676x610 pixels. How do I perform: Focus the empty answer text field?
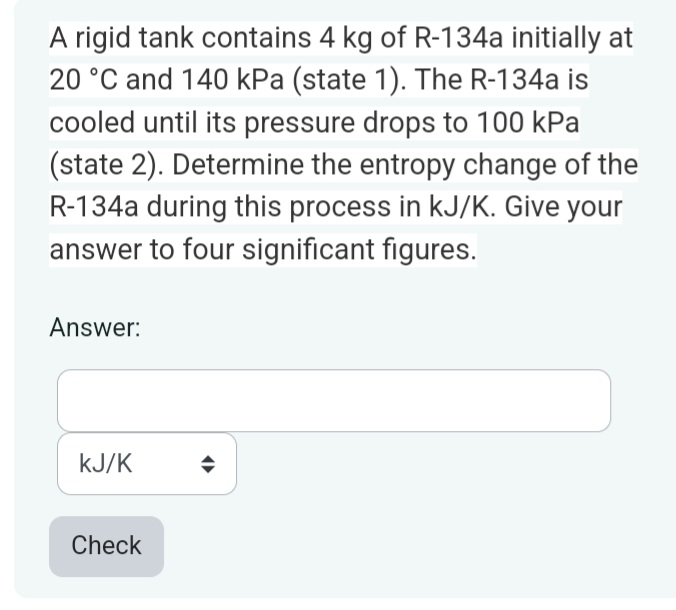[333, 401]
